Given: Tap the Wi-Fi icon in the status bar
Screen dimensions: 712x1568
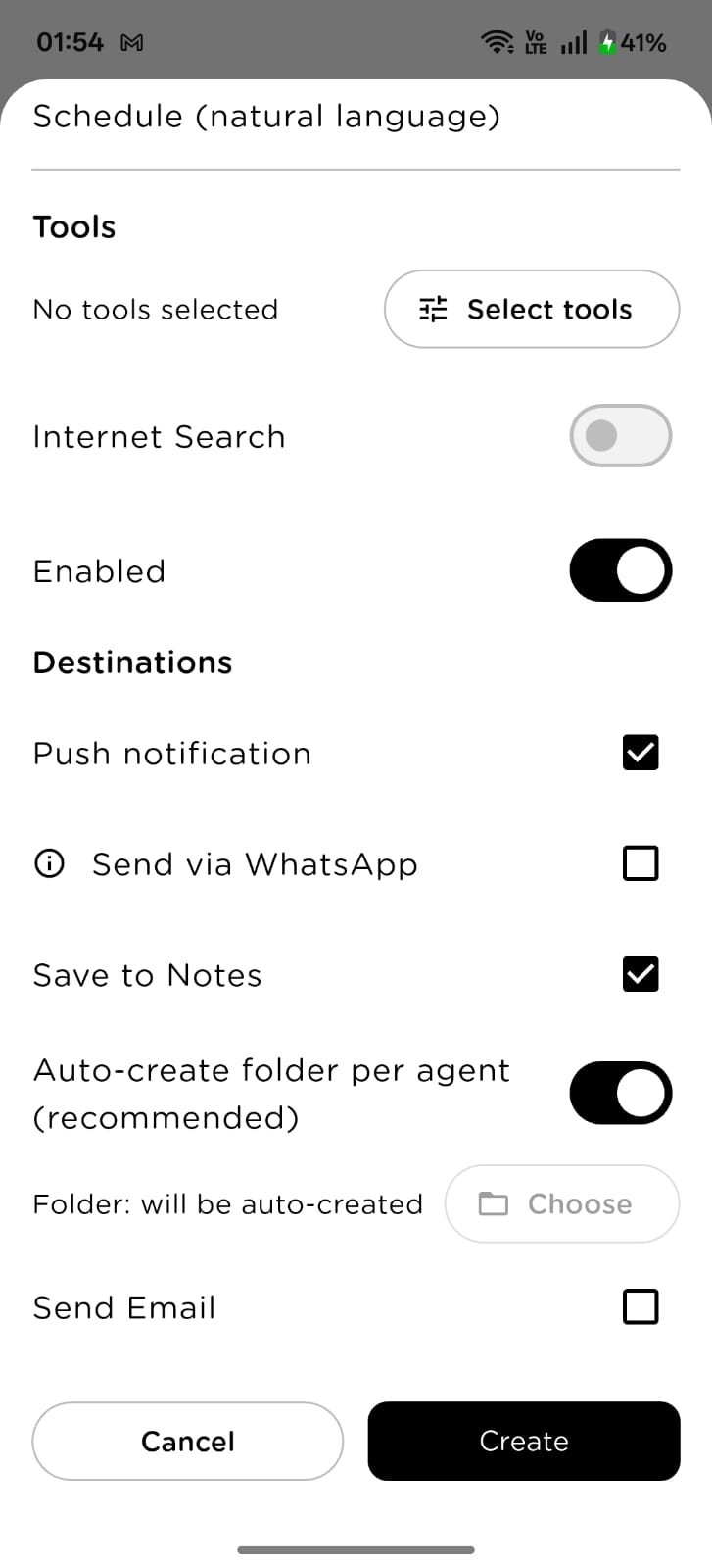Looking at the screenshot, I should [x=498, y=41].
